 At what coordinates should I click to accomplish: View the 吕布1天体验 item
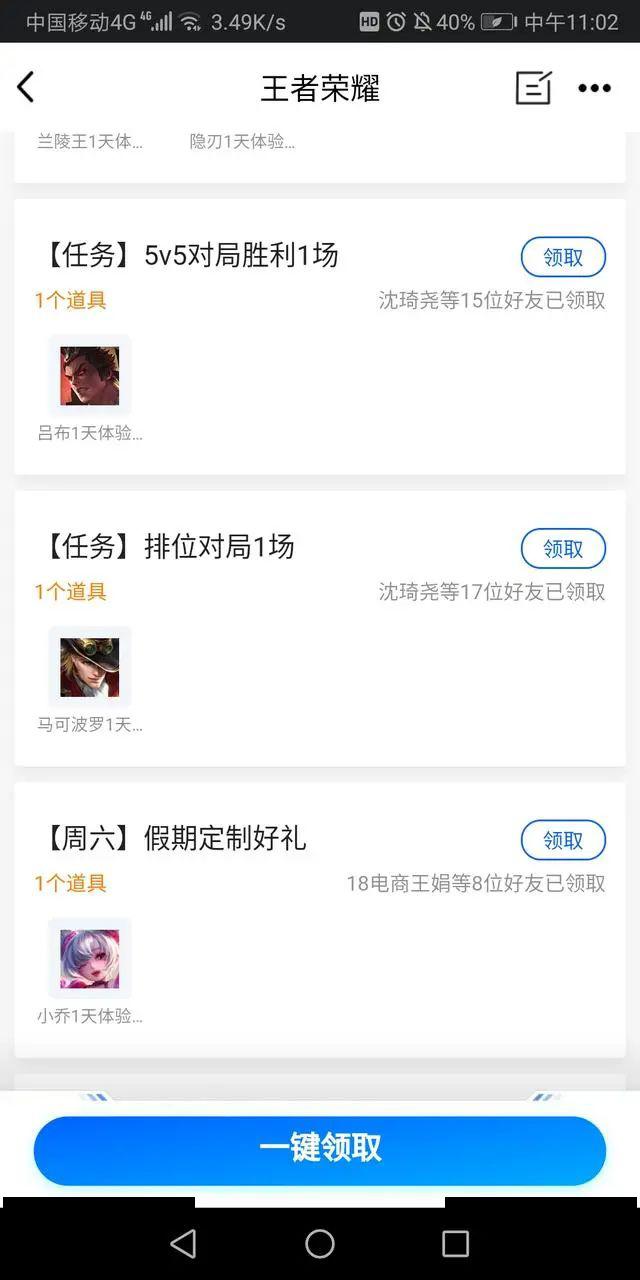[x=90, y=376]
